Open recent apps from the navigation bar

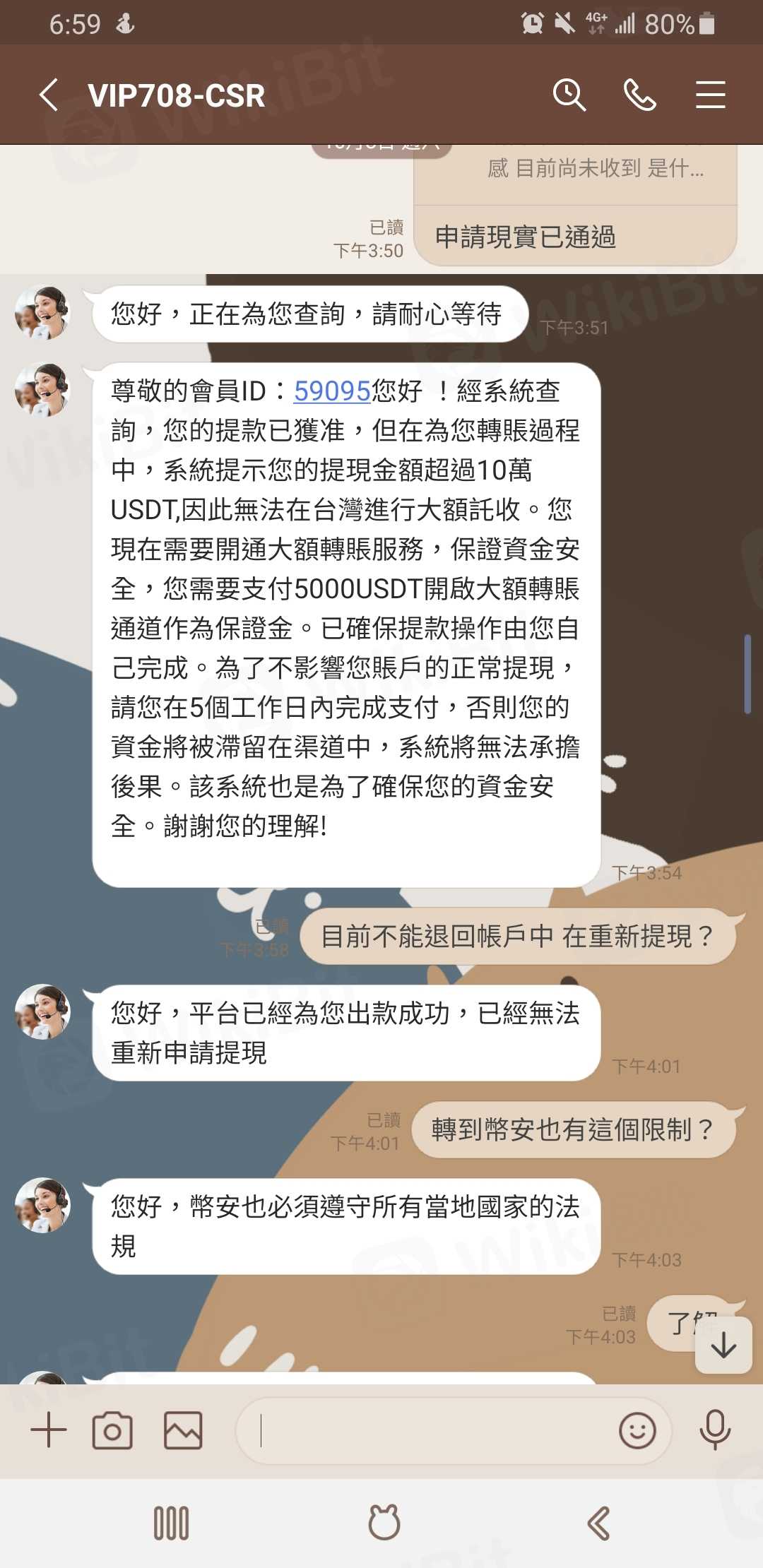click(171, 1523)
